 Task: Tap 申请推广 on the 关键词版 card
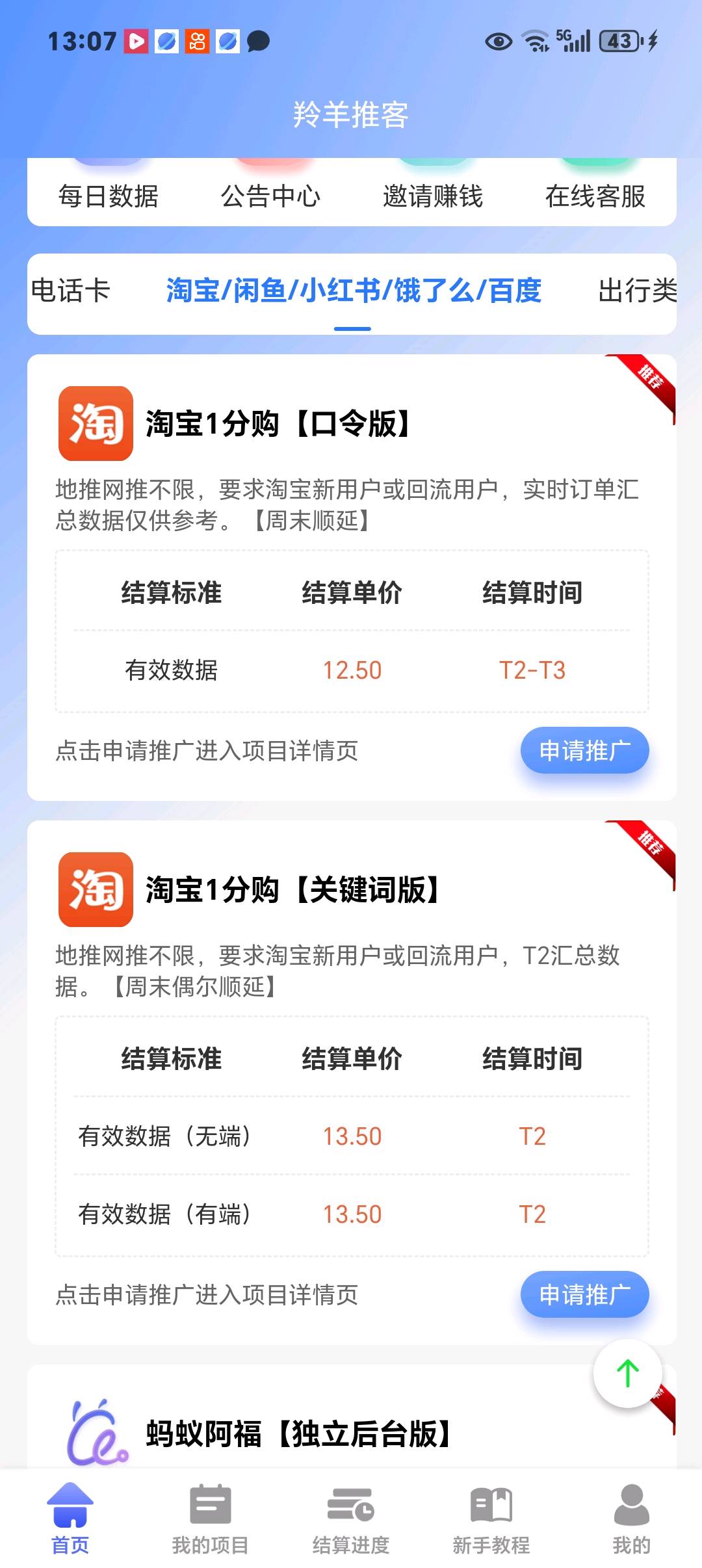click(x=584, y=1294)
